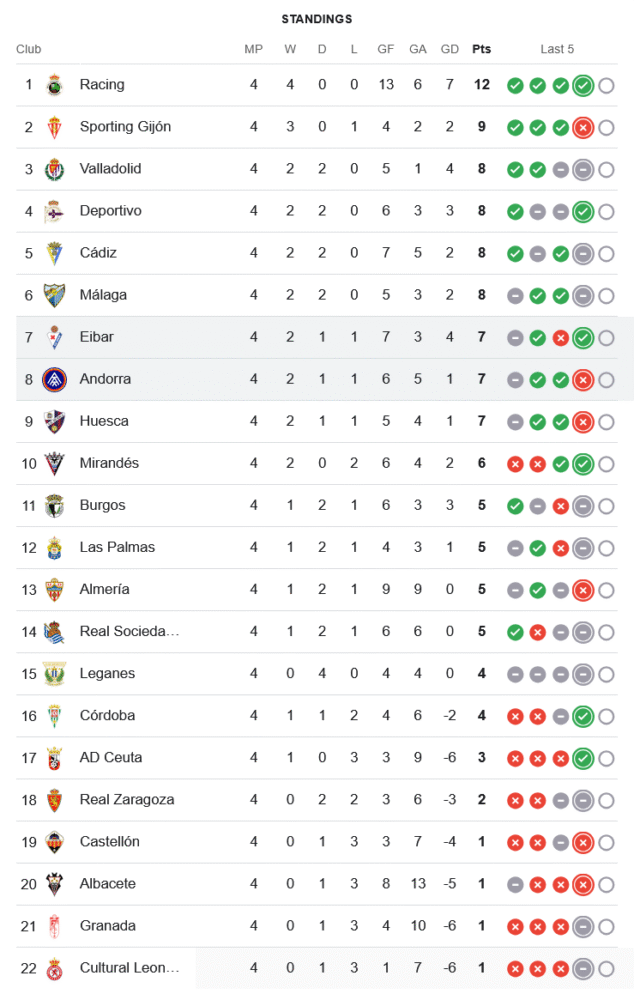
Task: Open the Granada row
Action: pyautogui.click(x=107, y=925)
